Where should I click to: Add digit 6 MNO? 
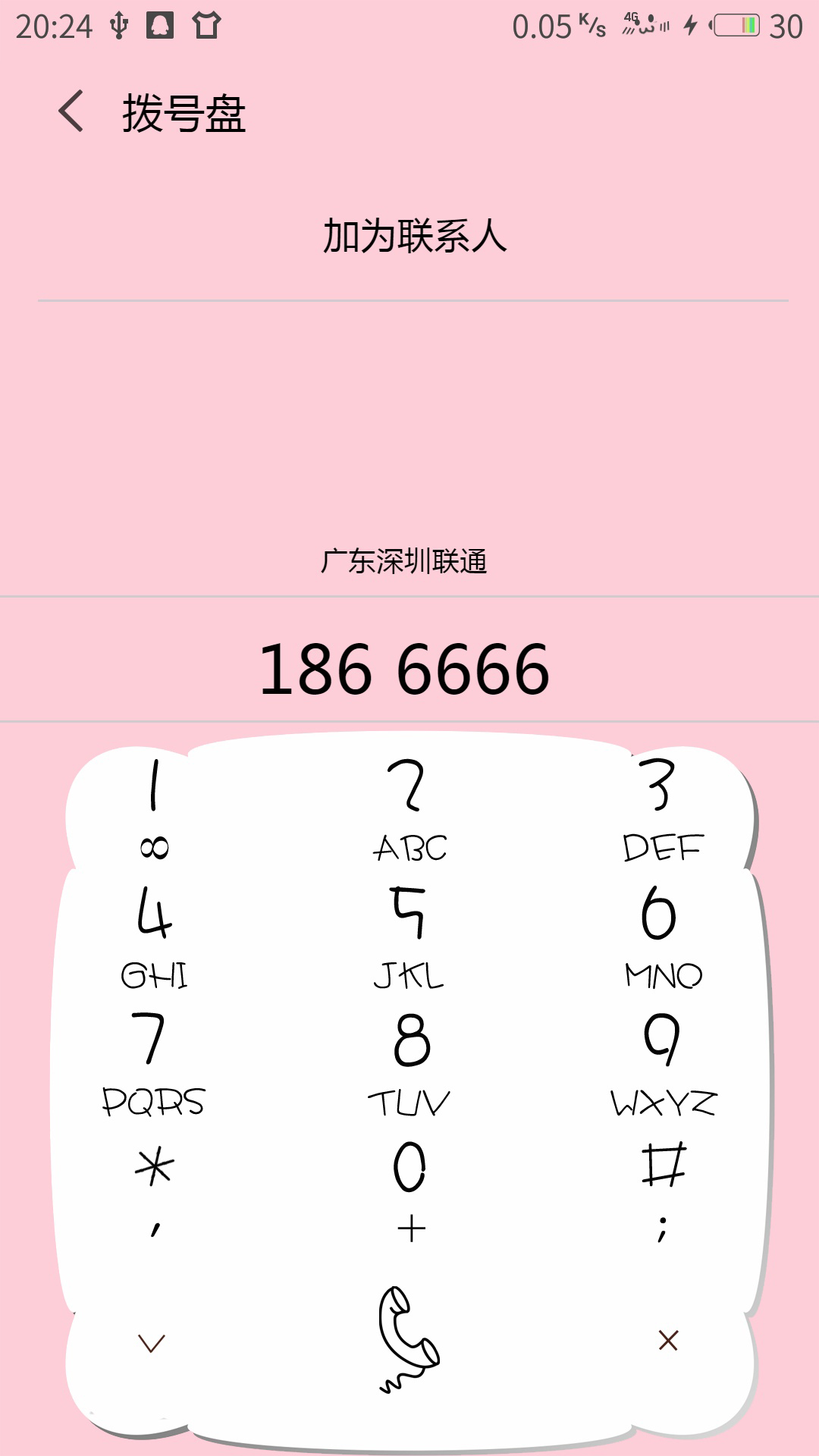pyautogui.click(x=663, y=937)
